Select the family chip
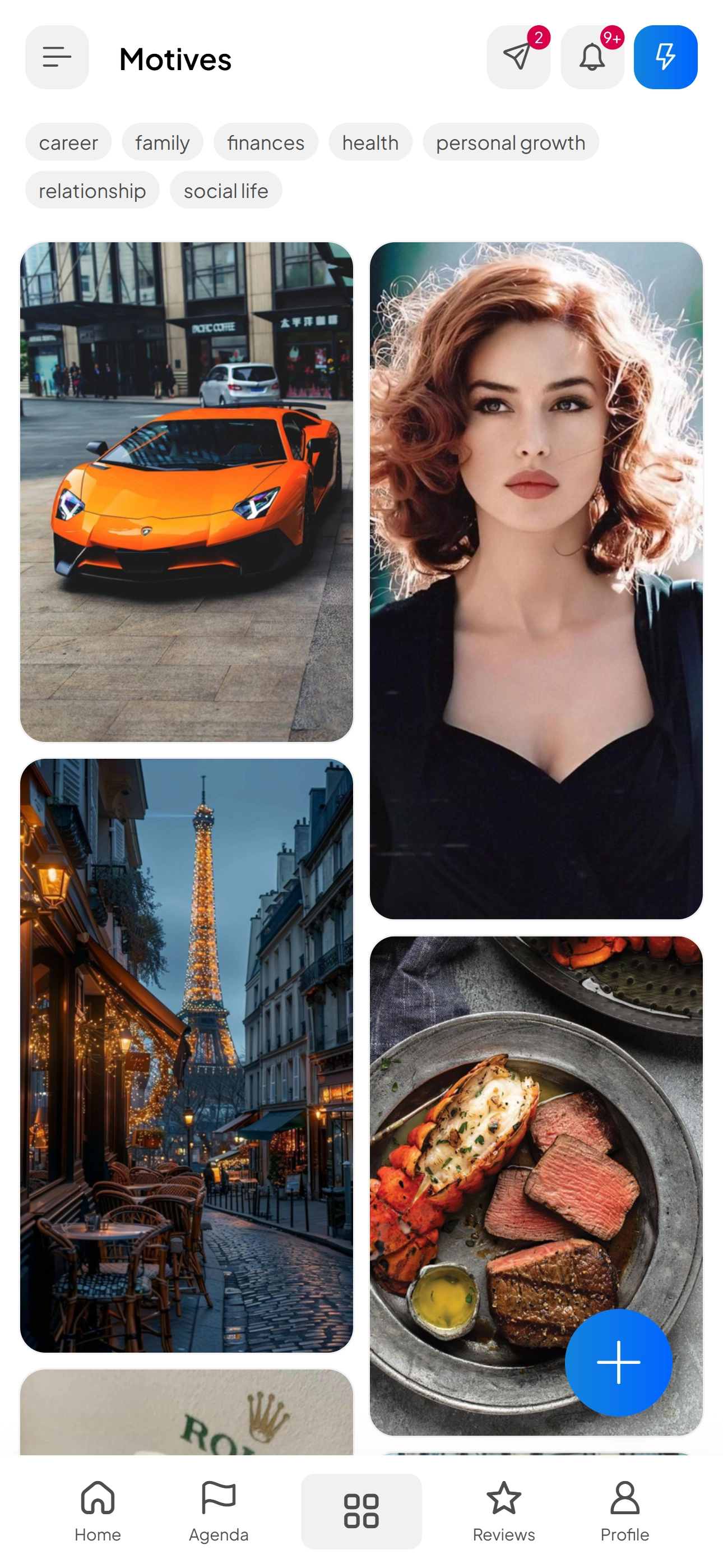This screenshot has width=723, height=1568. tap(162, 142)
